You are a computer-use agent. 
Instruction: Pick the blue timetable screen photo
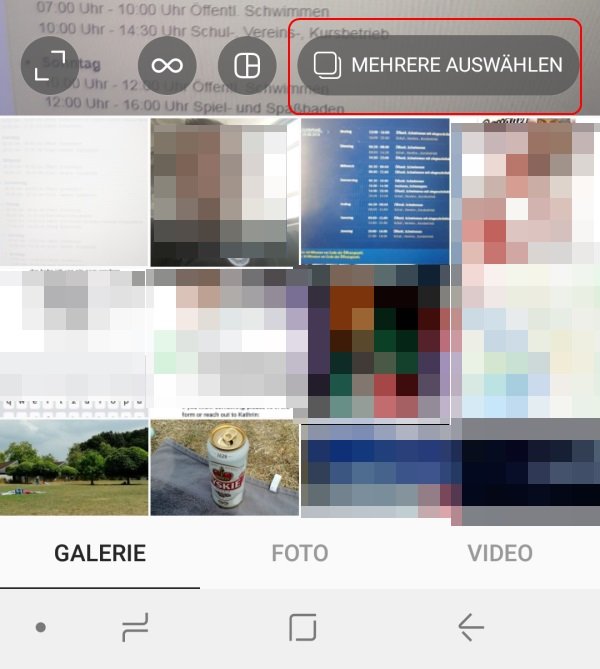374,192
